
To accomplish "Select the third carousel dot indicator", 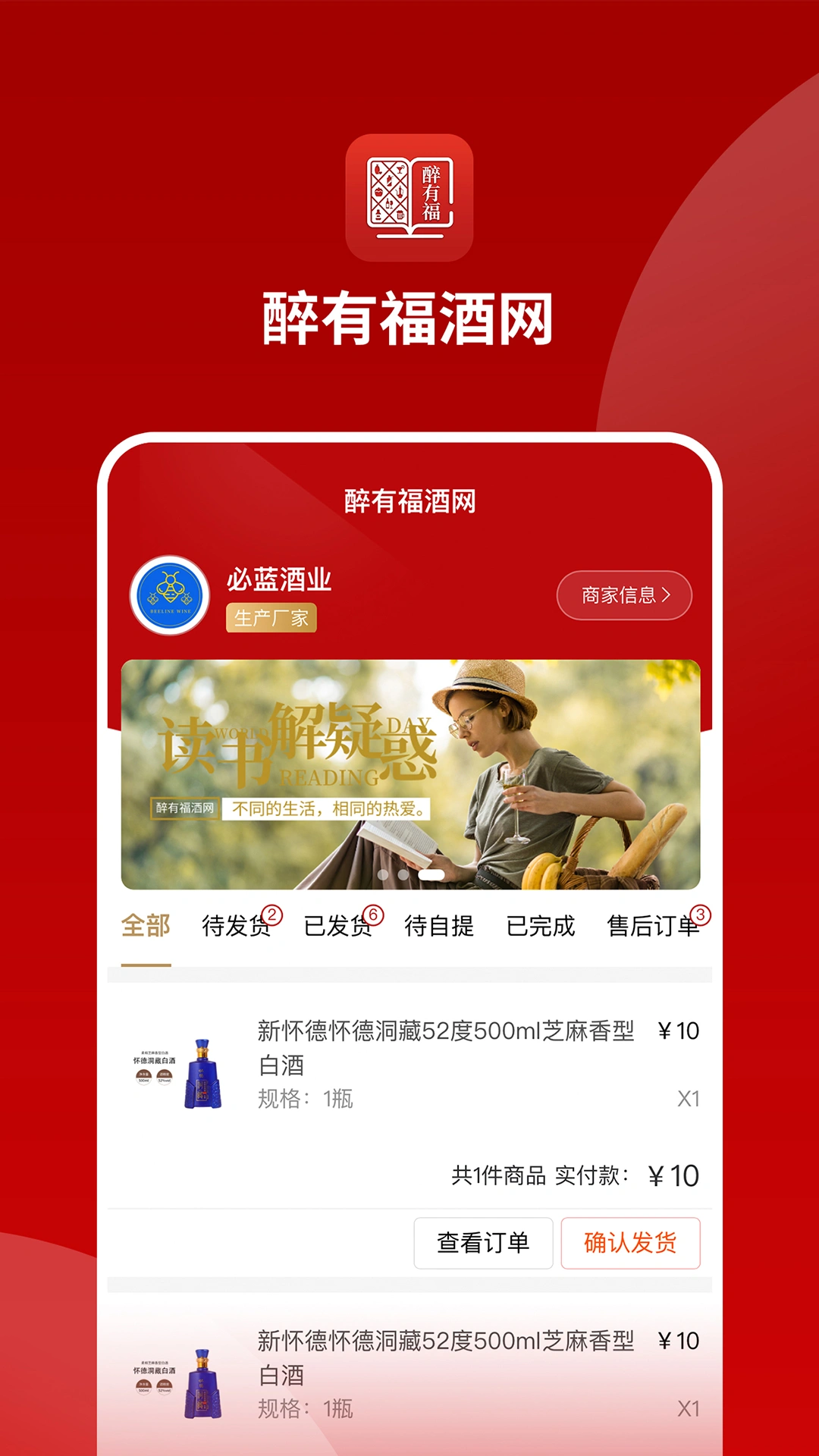I will click(x=432, y=874).
